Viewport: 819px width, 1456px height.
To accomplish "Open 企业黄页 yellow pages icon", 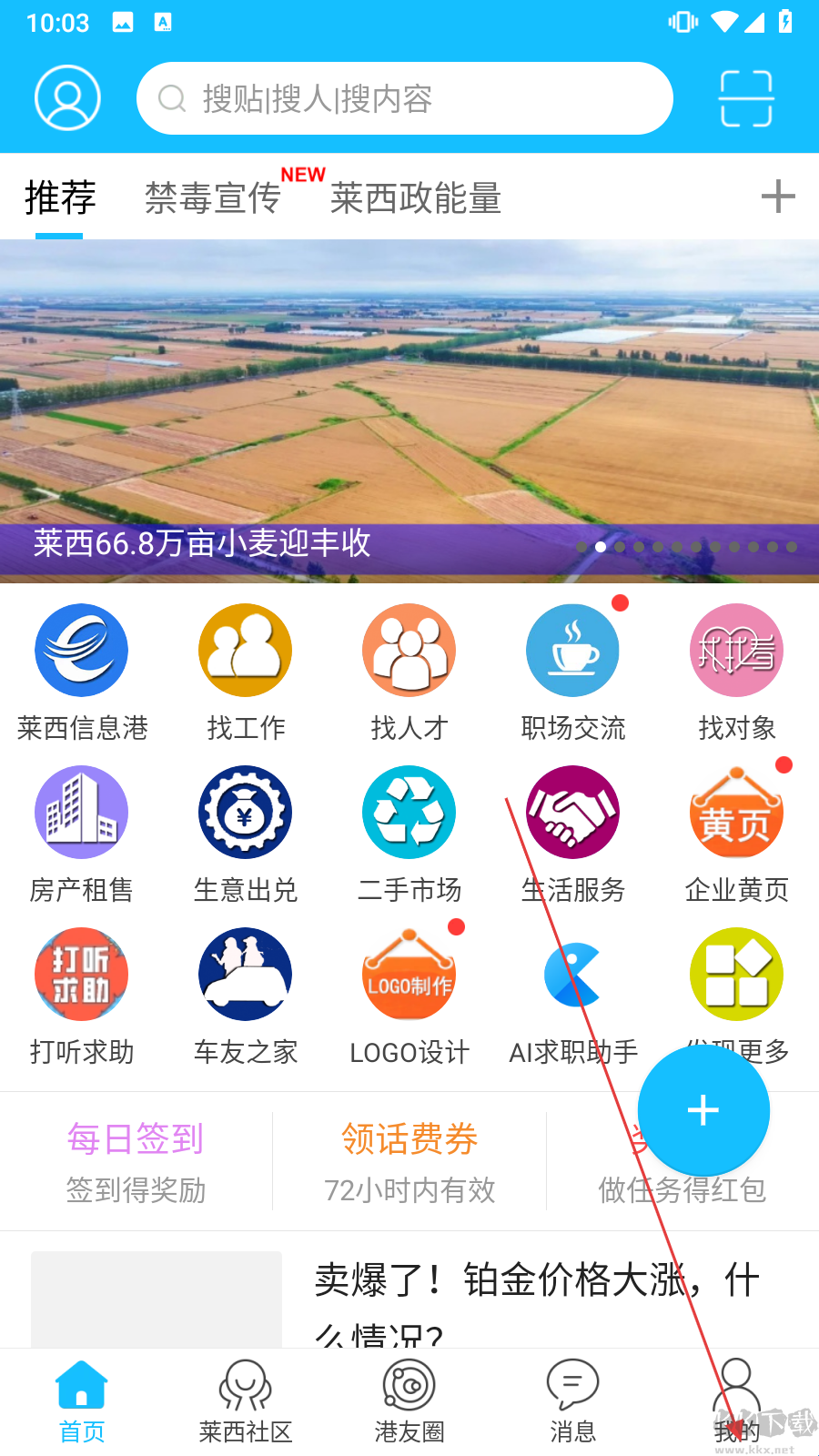I will click(x=736, y=812).
